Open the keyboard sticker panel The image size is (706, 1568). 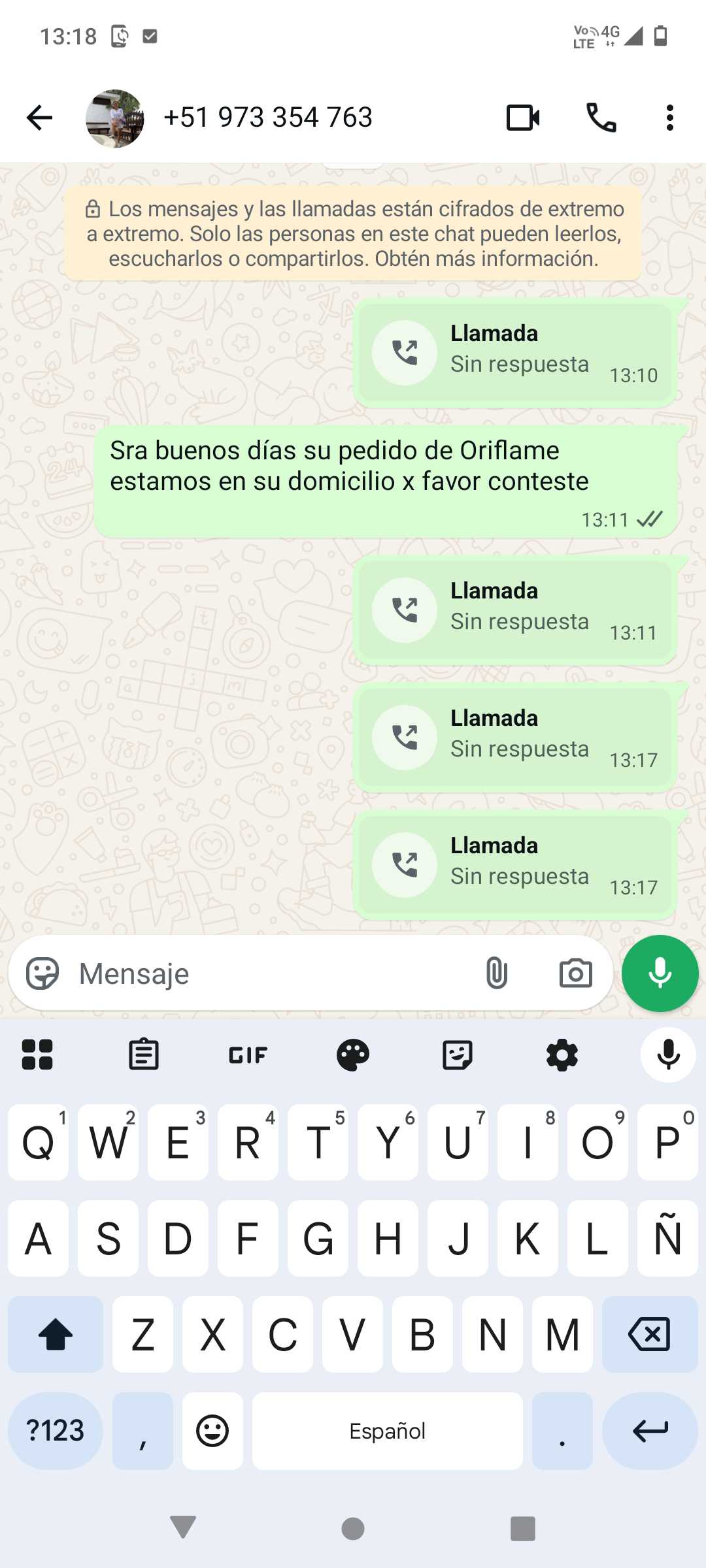pyautogui.click(x=458, y=1054)
